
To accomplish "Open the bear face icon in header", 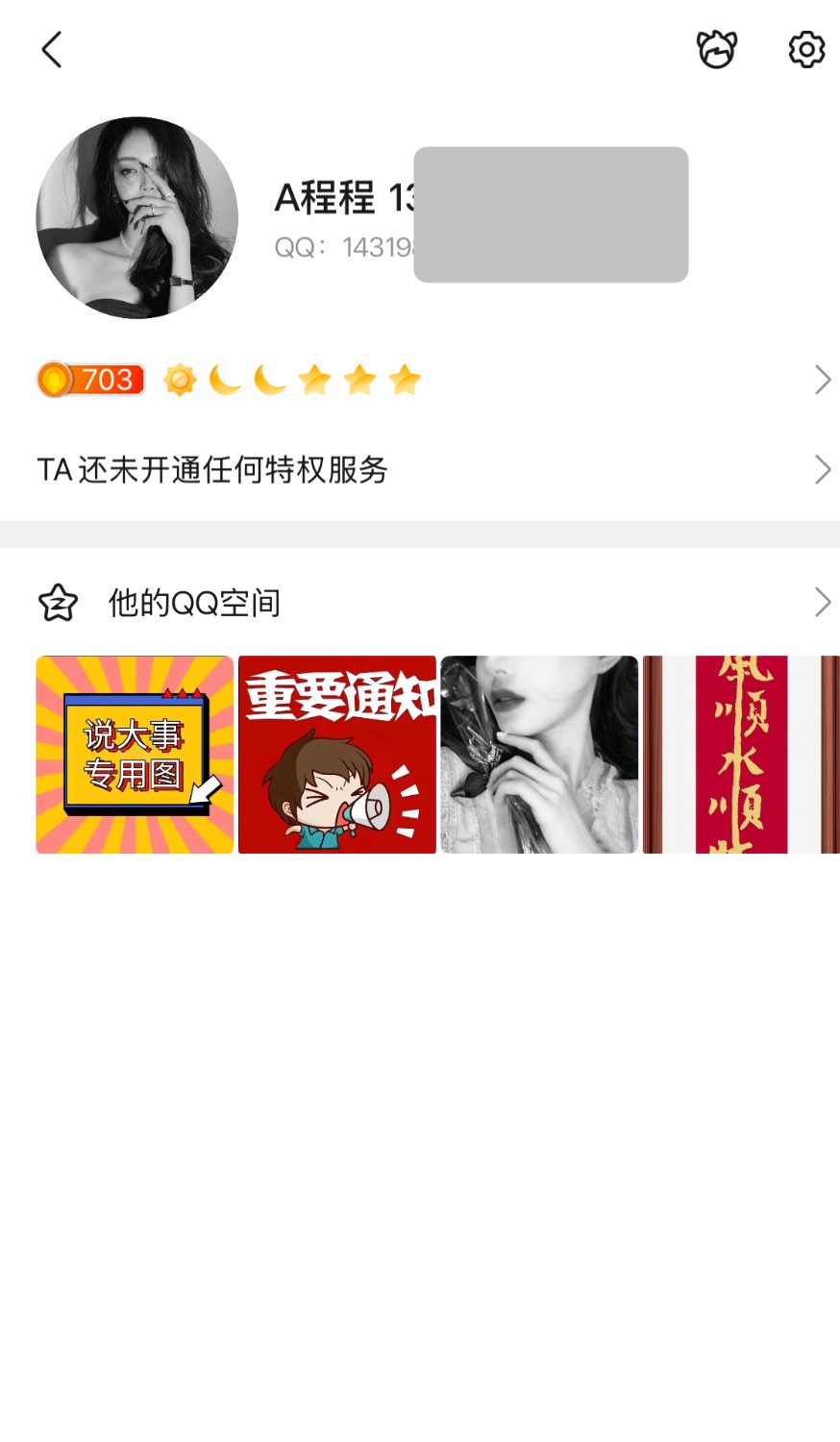I will [x=716, y=49].
